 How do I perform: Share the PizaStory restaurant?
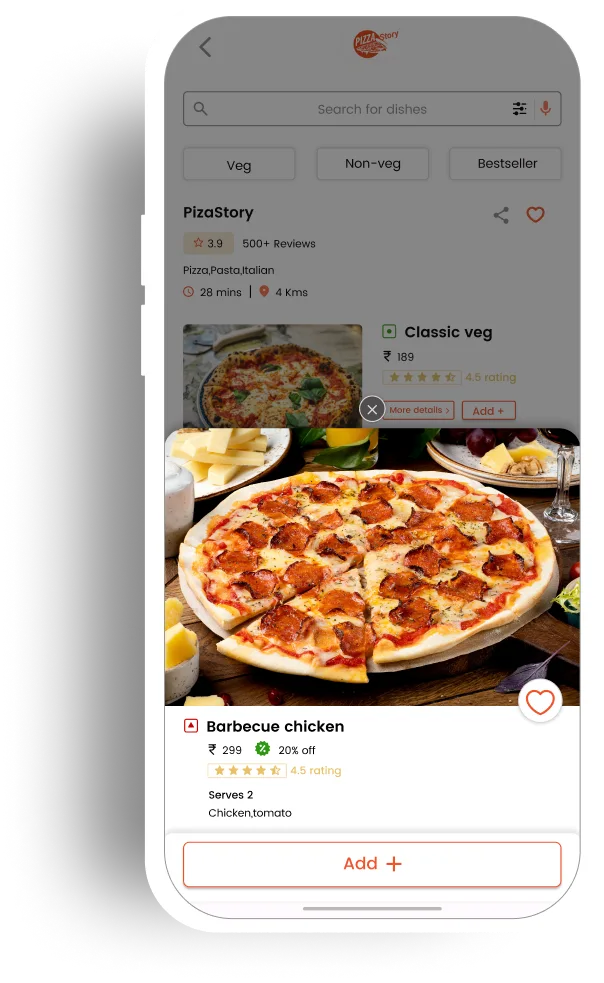point(501,215)
